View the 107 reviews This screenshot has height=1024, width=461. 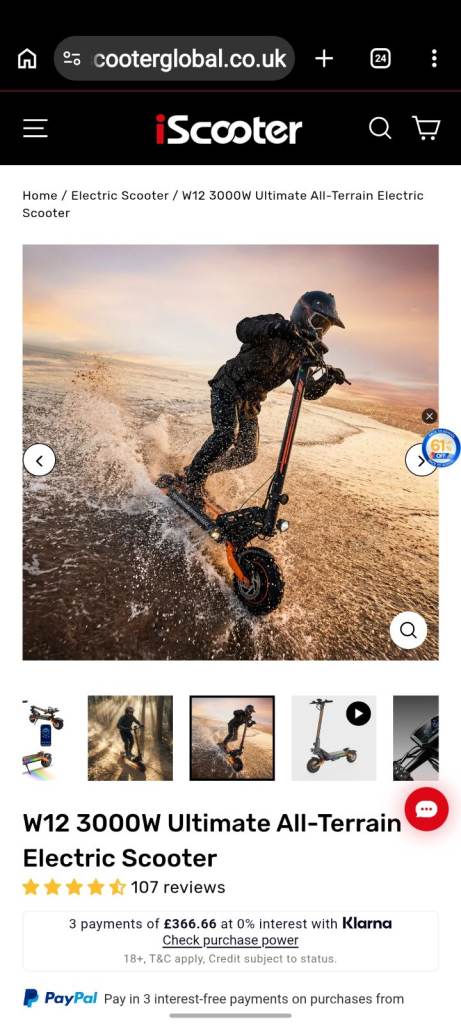[x=178, y=887]
